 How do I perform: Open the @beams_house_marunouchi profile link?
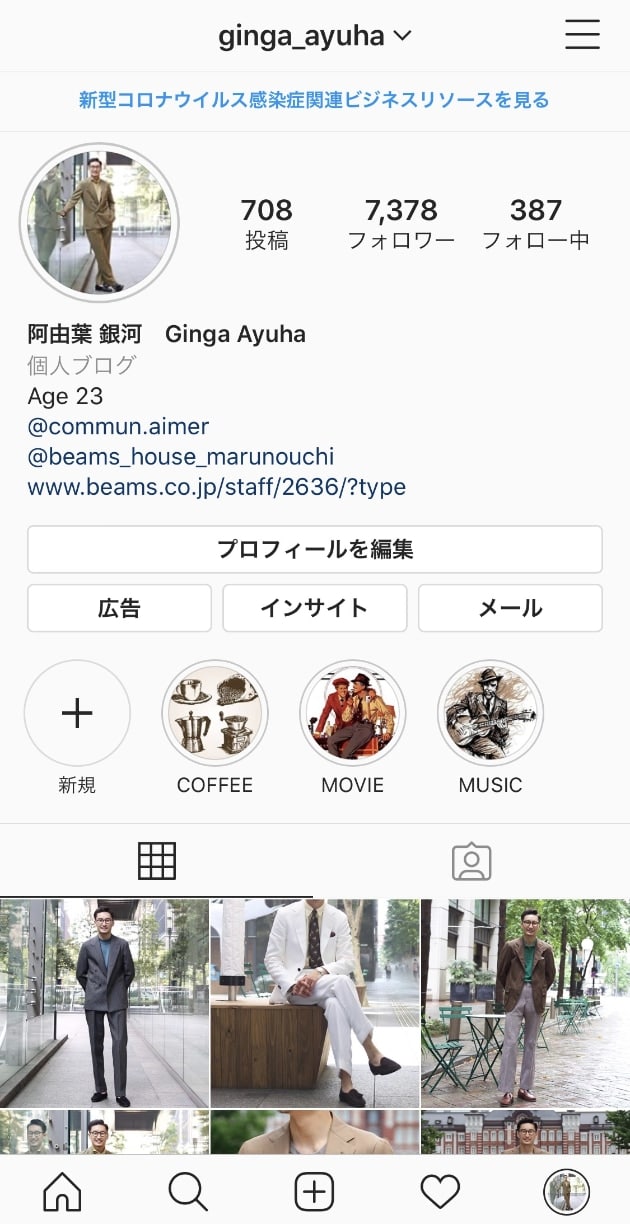pos(181,457)
